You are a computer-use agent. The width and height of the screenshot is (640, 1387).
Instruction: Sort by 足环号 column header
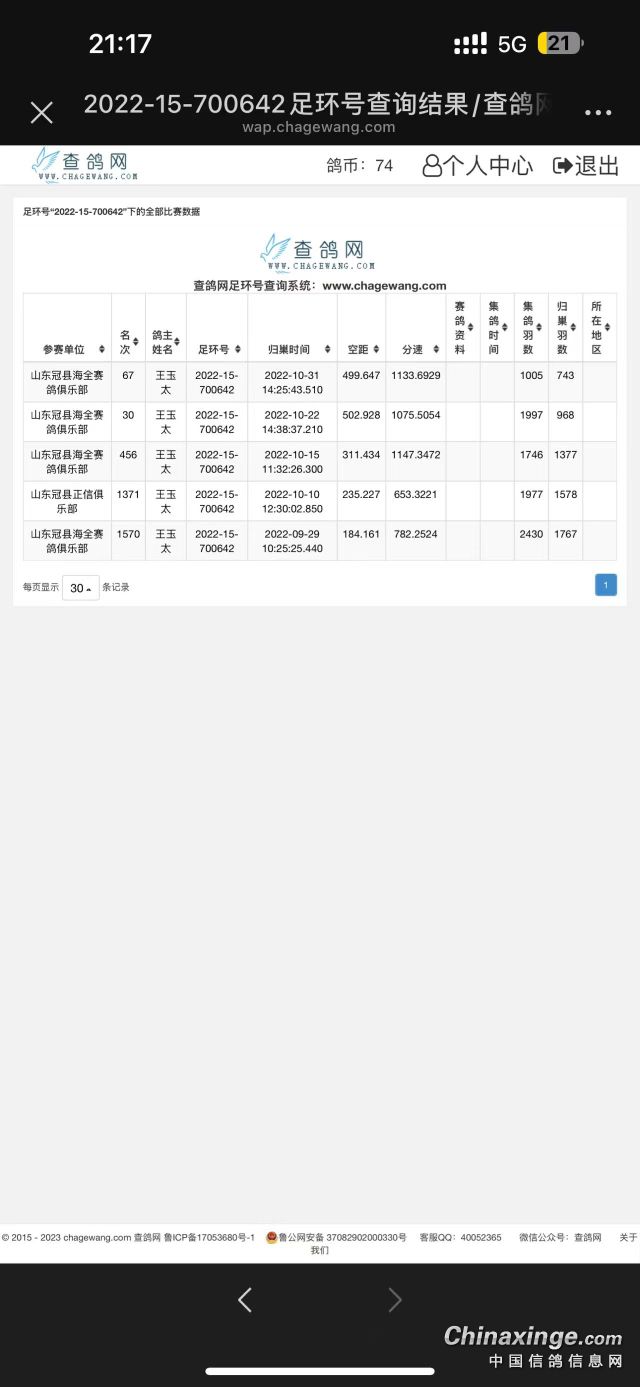point(216,349)
